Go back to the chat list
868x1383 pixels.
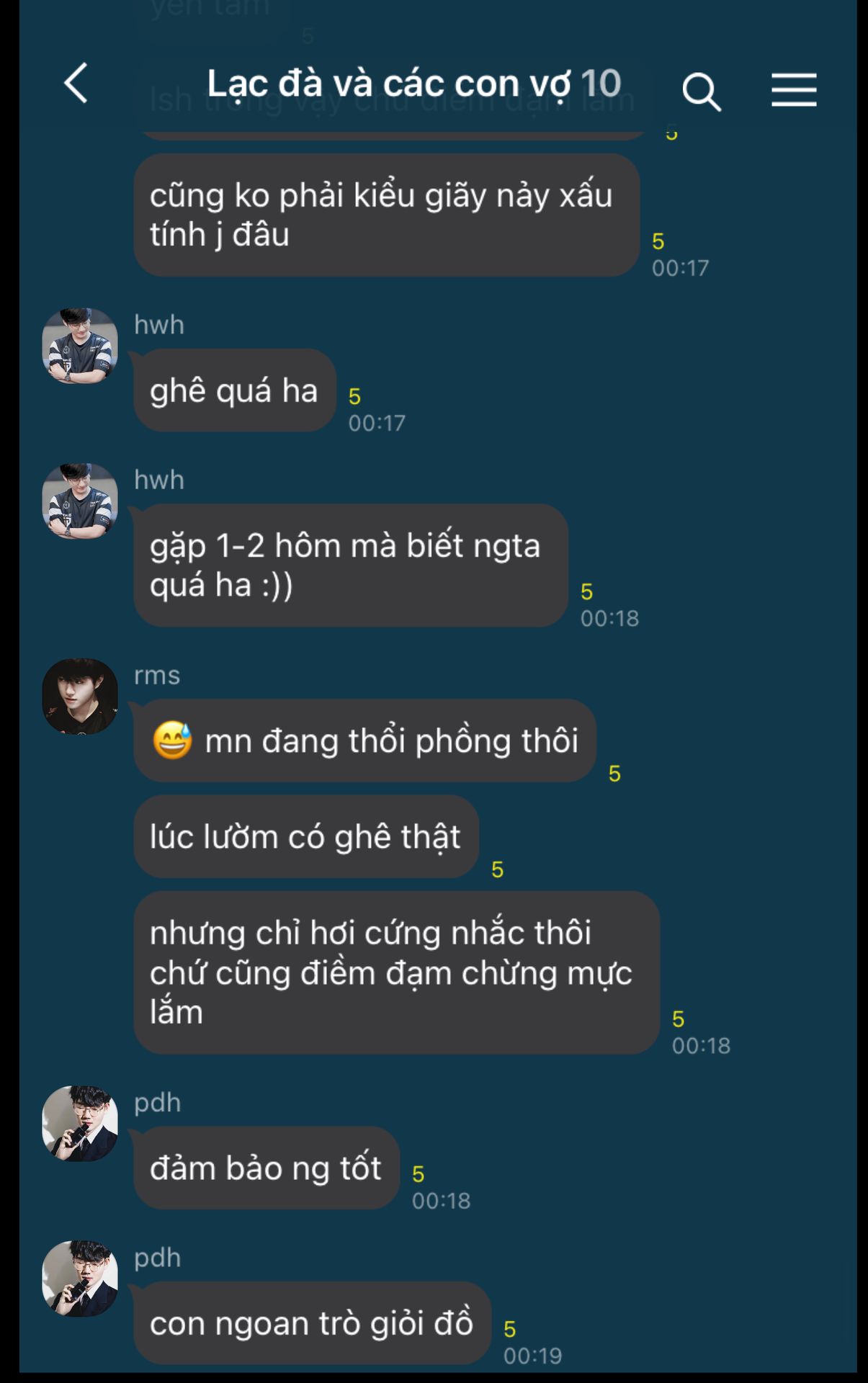(76, 84)
